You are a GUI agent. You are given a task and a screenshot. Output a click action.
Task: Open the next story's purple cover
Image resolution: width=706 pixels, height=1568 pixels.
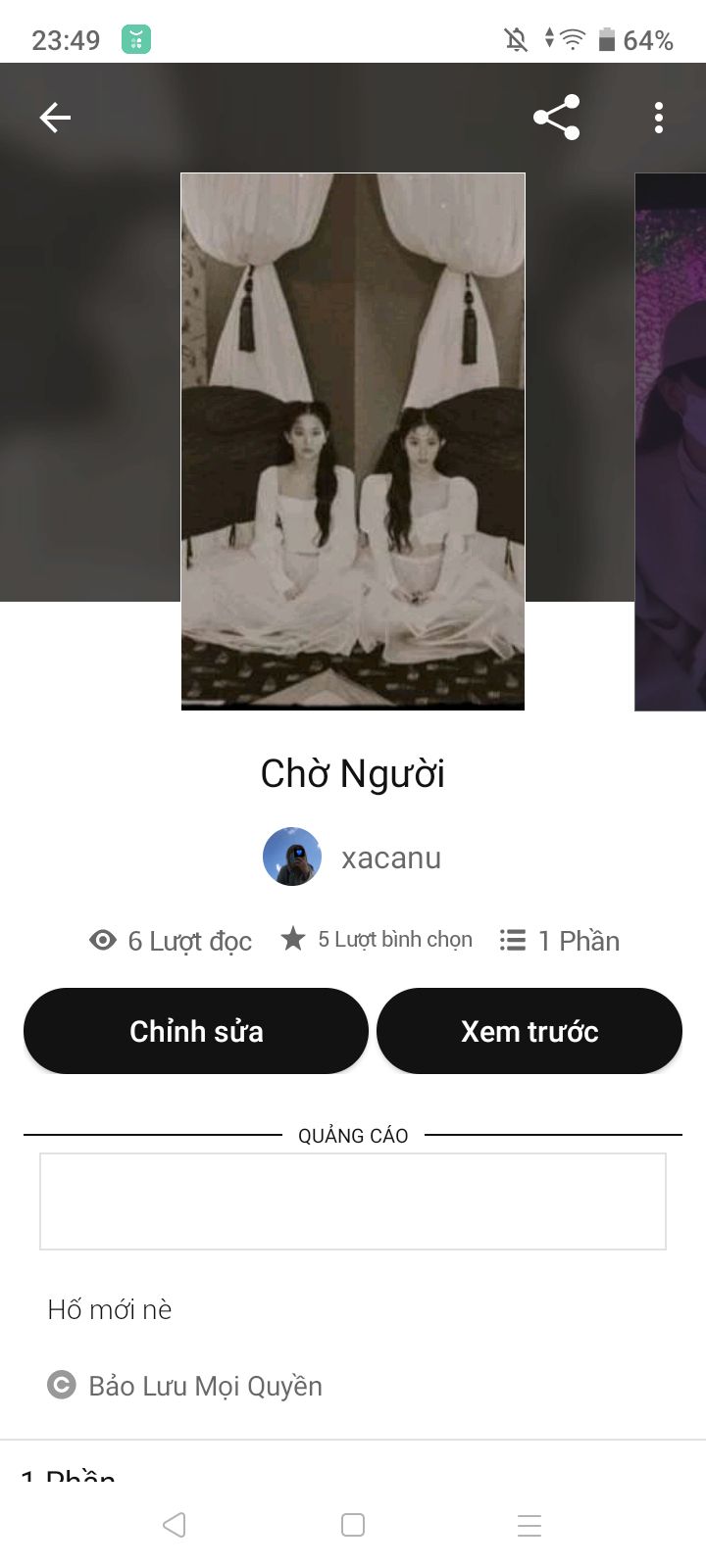[x=671, y=441]
